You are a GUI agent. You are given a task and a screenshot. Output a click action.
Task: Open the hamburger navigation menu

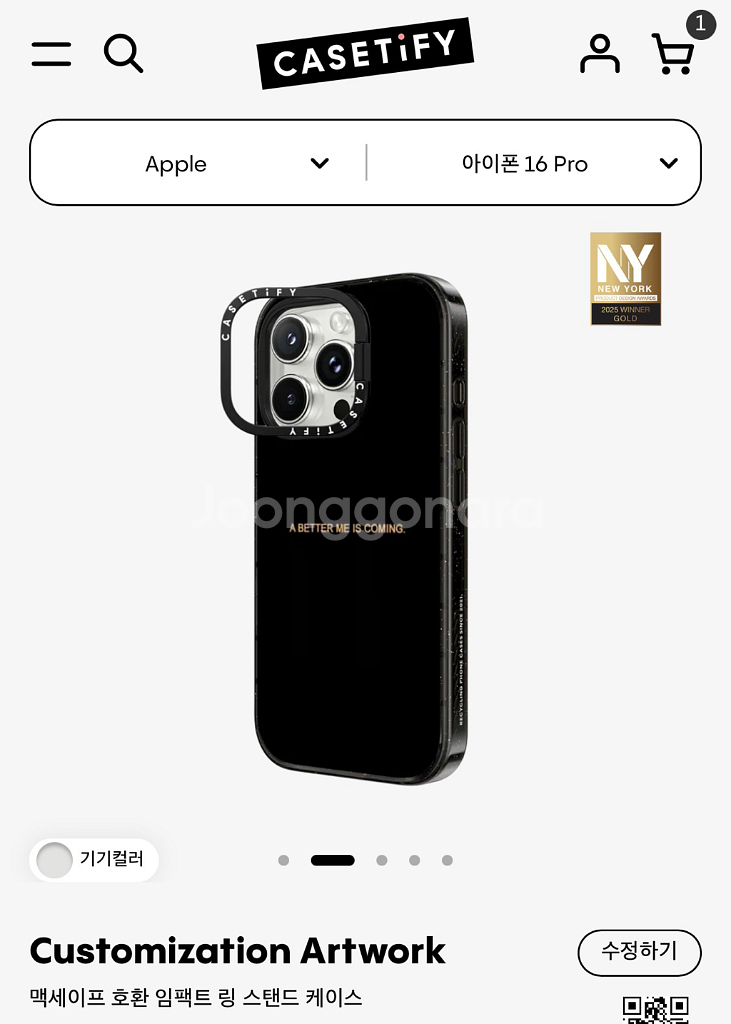(52, 54)
